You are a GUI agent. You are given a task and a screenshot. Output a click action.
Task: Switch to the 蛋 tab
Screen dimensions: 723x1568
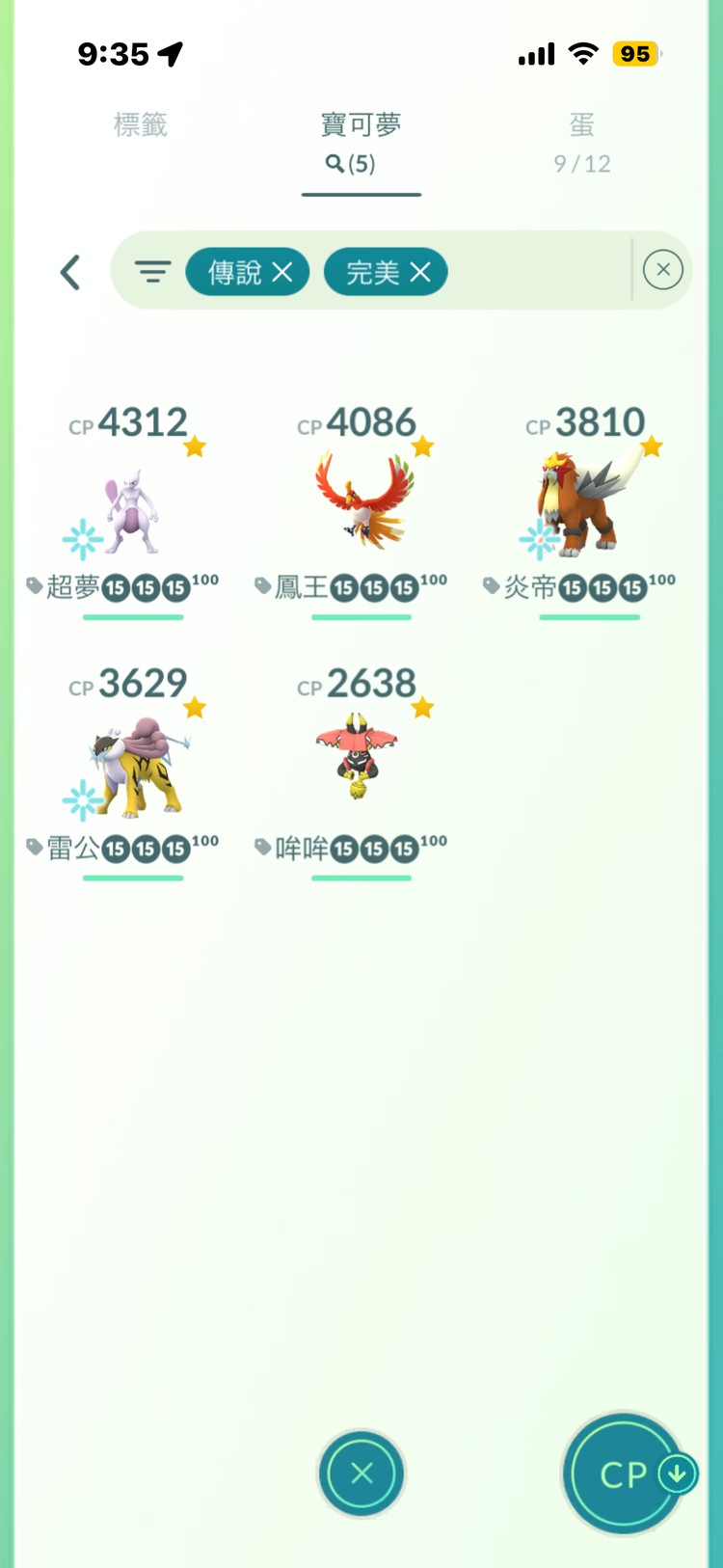click(x=581, y=141)
